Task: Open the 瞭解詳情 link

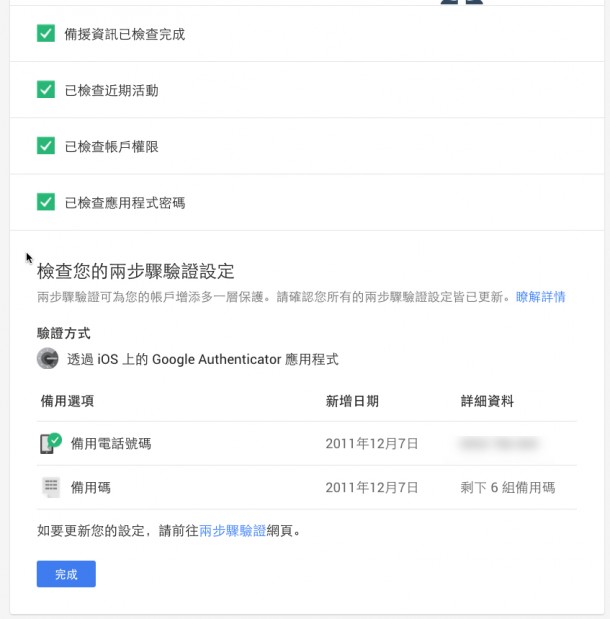Action: pyautogui.click(x=540, y=297)
